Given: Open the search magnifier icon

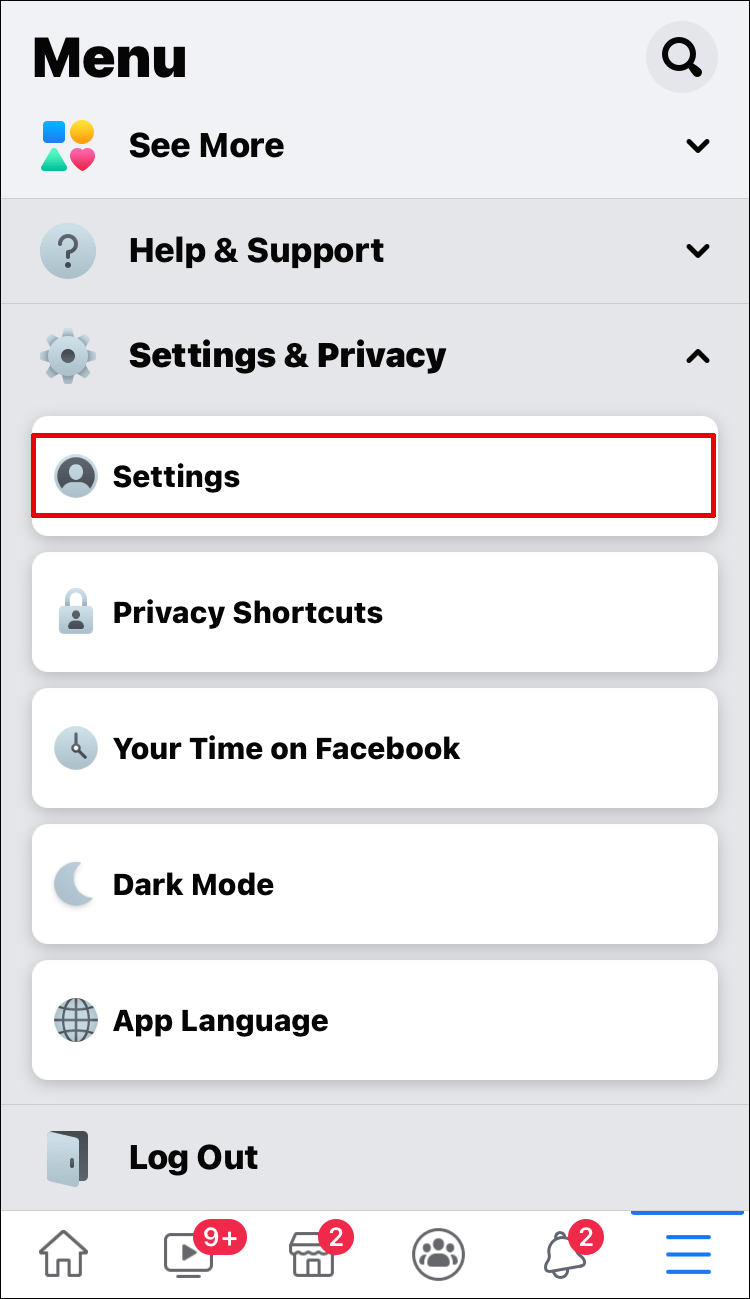Looking at the screenshot, I should (681, 58).
